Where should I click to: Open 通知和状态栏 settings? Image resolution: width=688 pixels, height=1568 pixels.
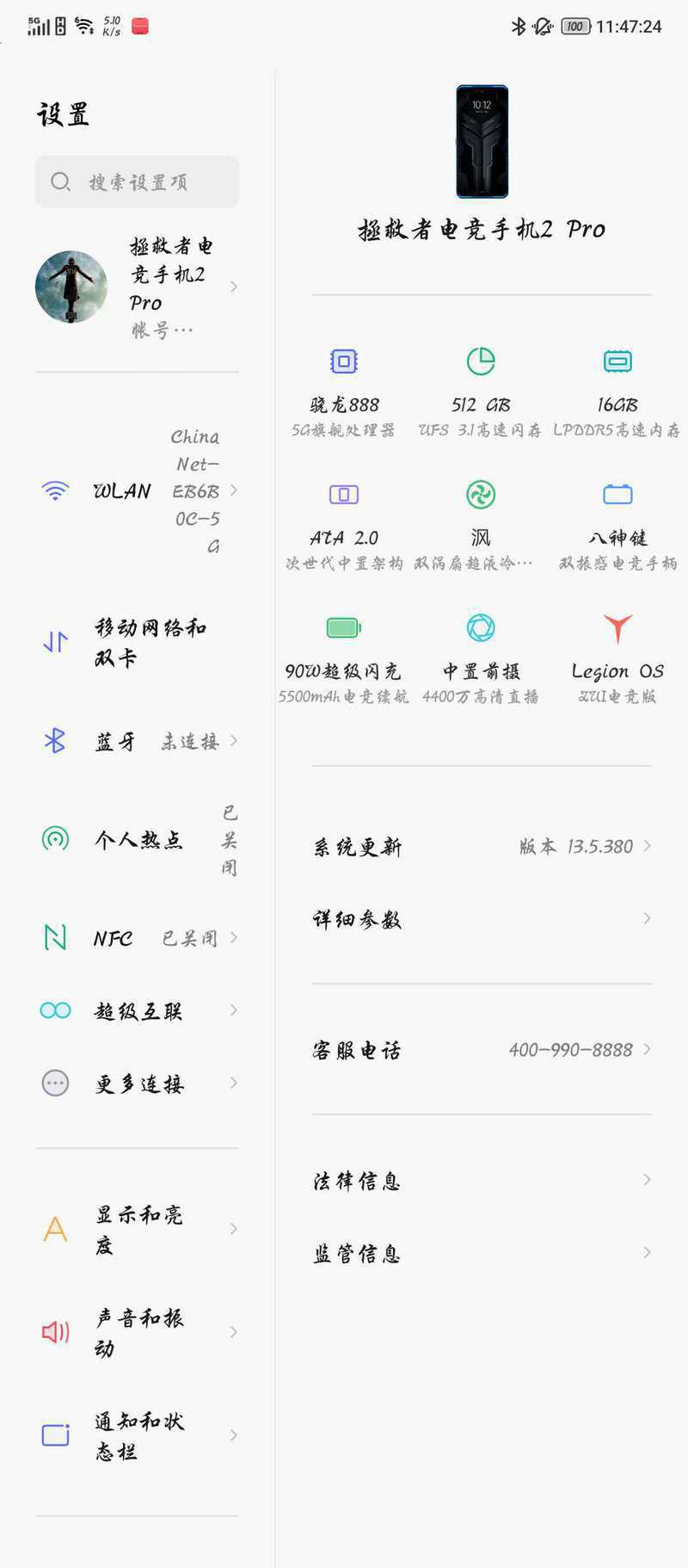137,1435
